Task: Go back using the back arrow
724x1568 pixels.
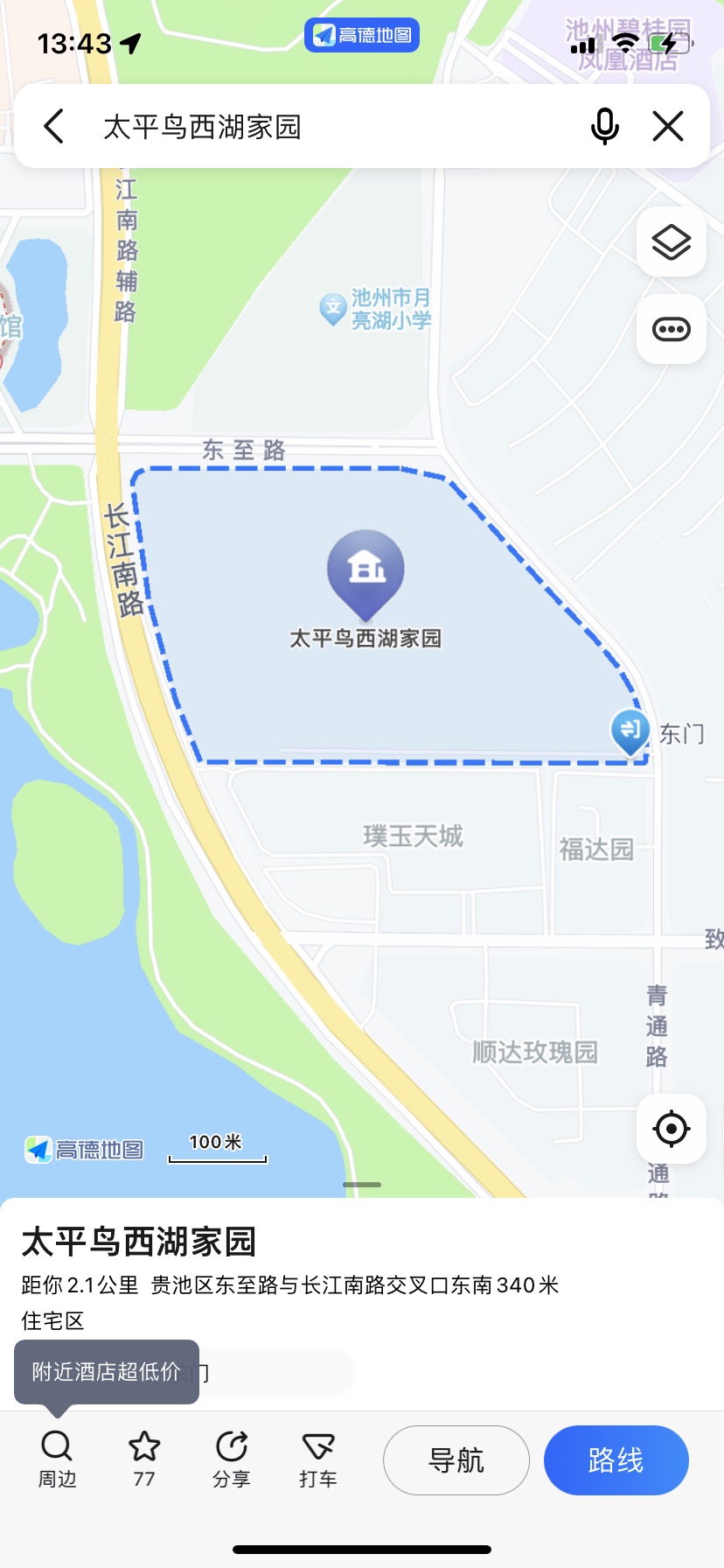Action: [x=54, y=126]
